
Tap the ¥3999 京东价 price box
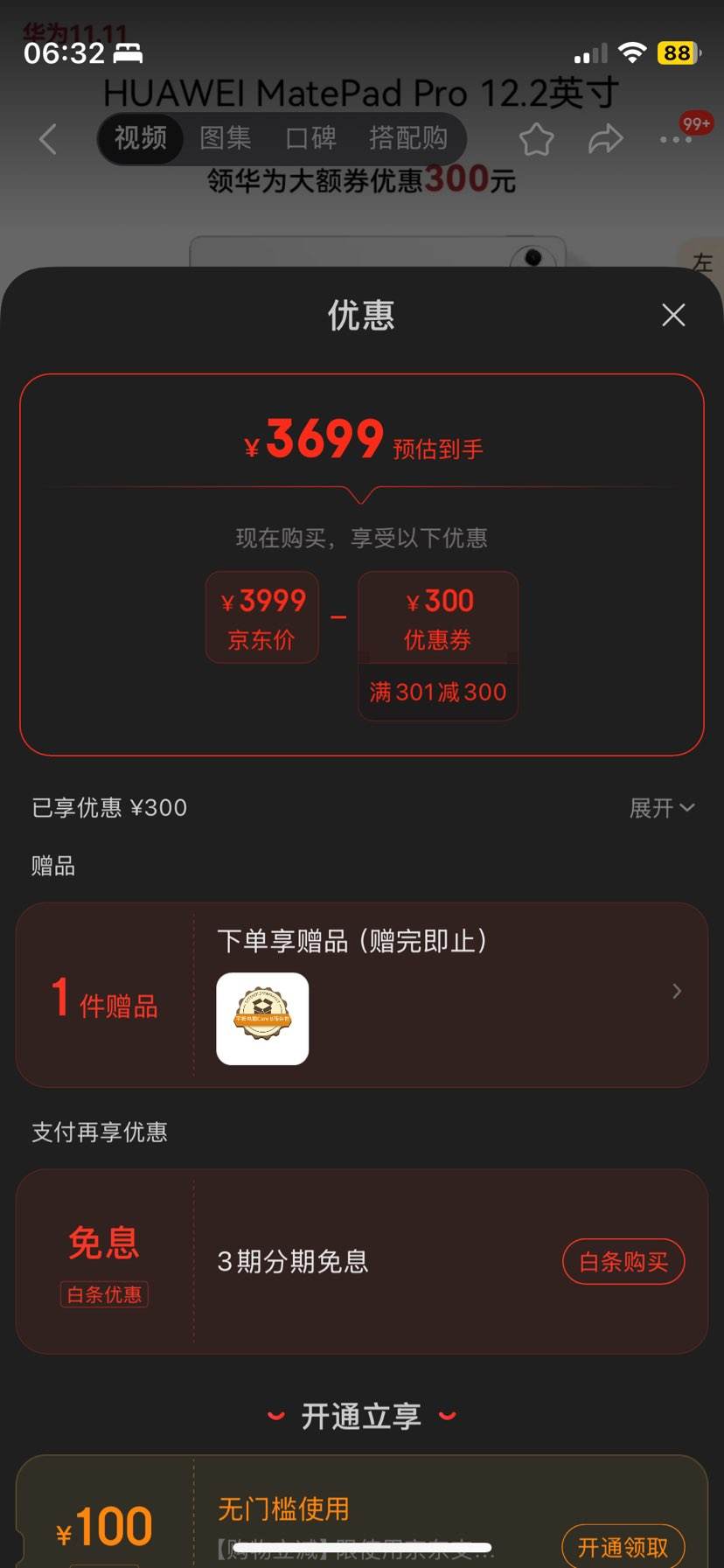[261, 617]
